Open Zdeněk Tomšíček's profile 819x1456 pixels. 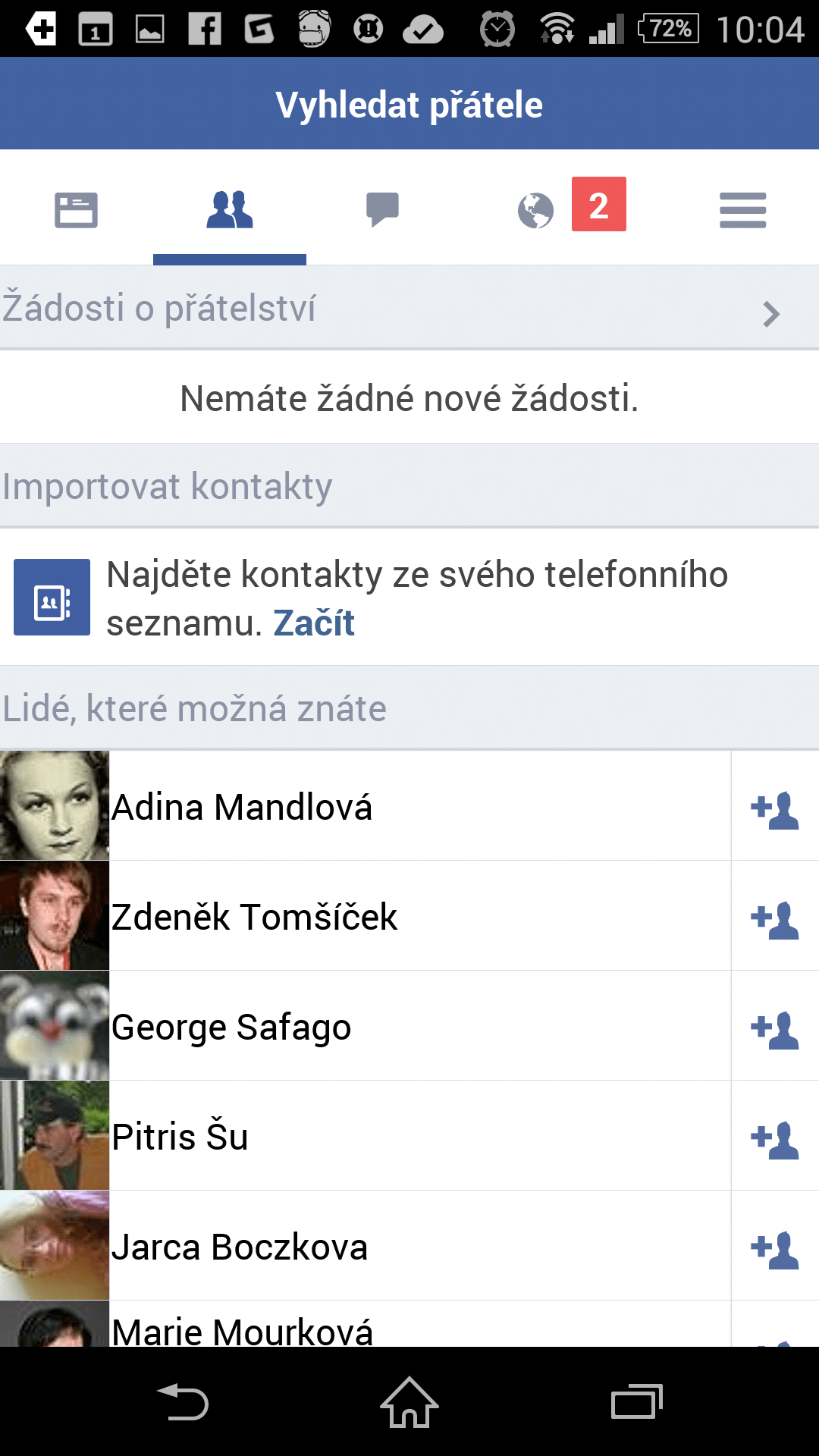tap(366, 916)
